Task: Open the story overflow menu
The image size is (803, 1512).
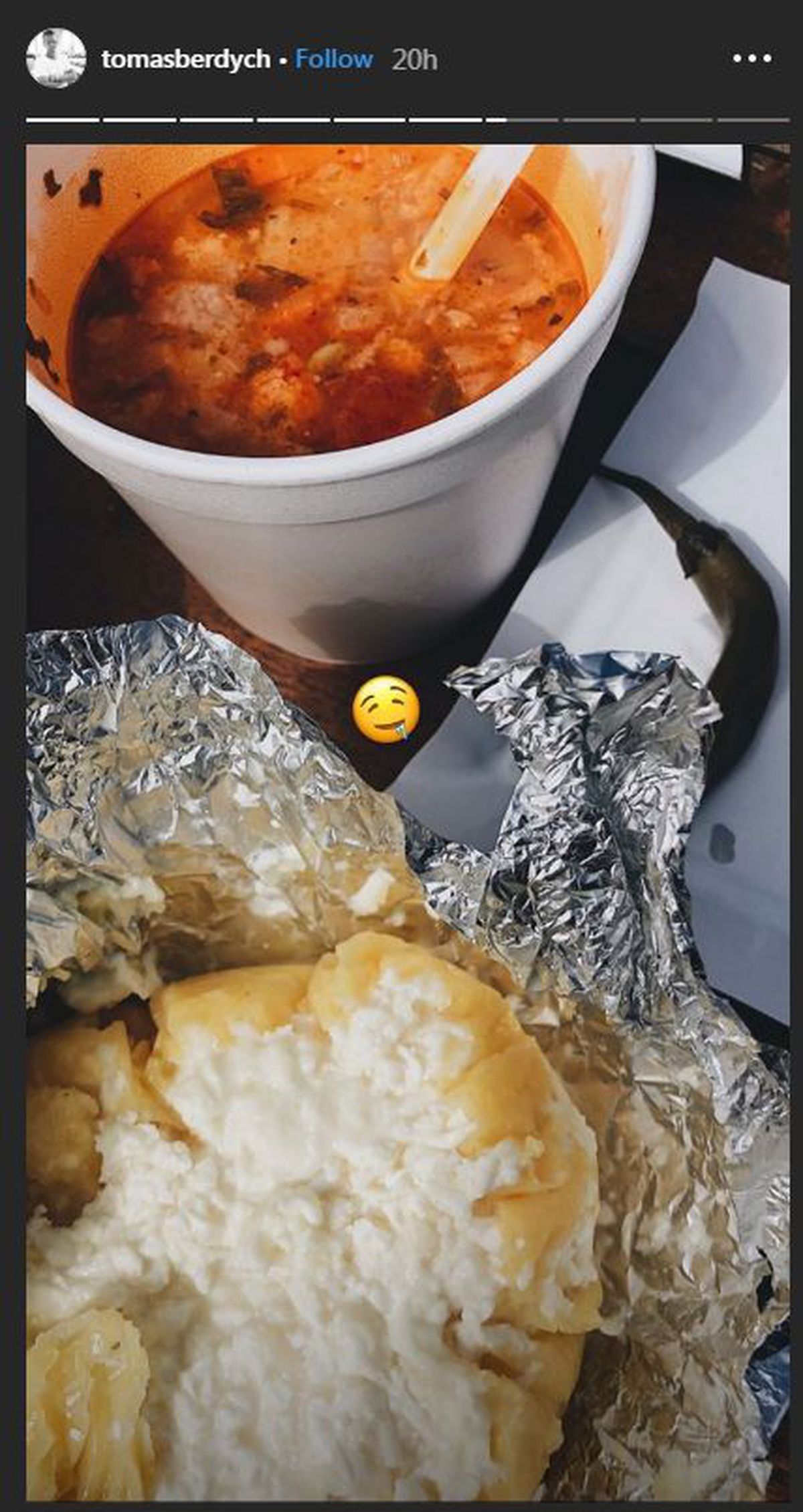Action: [x=752, y=60]
